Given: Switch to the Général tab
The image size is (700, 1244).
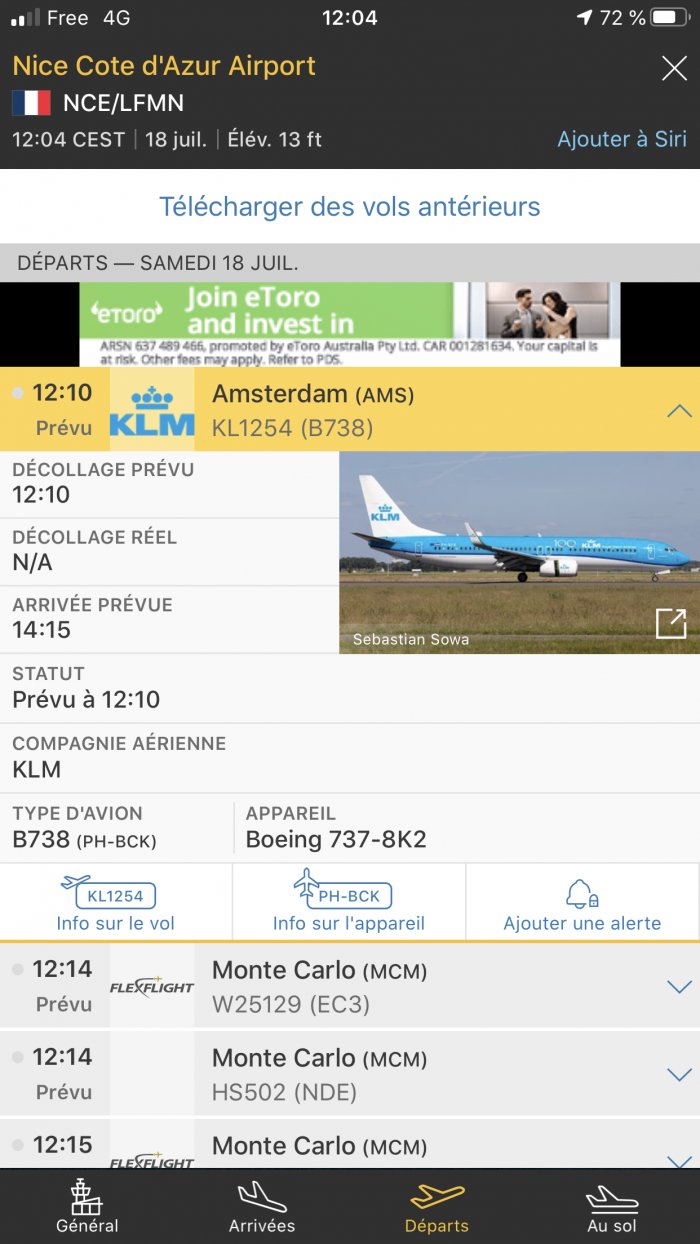Looking at the screenshot, I should (87, 1207).
